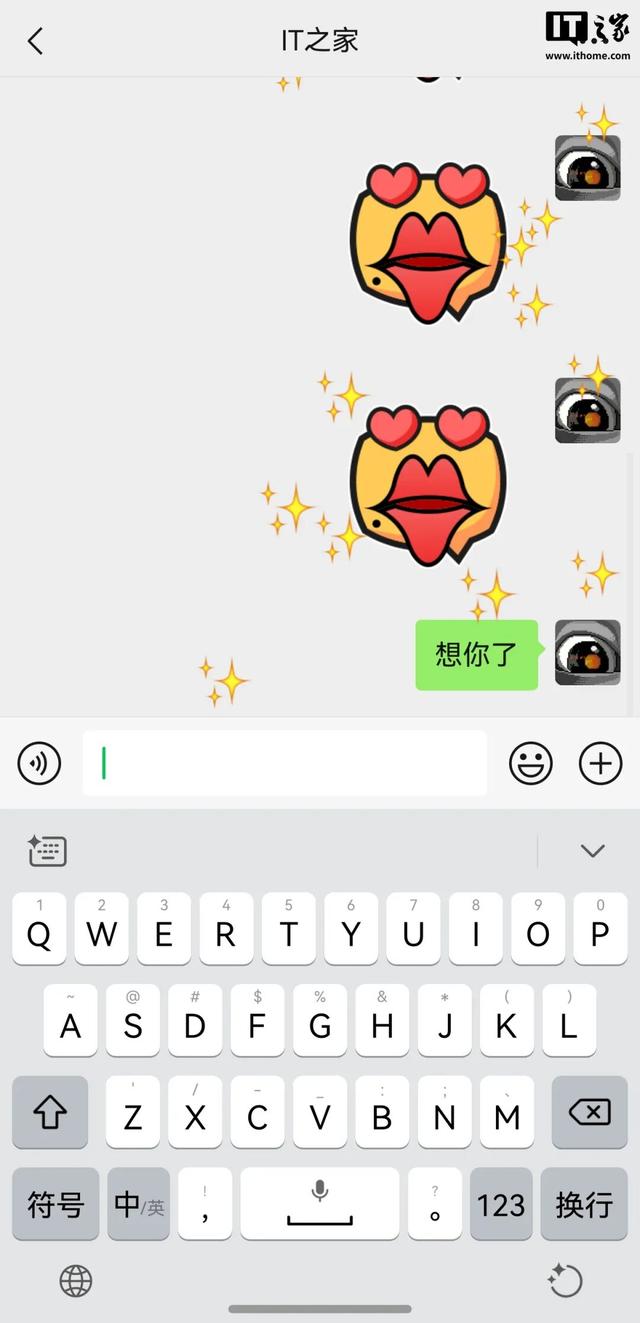Tap the comma key

click(205, 1204)
